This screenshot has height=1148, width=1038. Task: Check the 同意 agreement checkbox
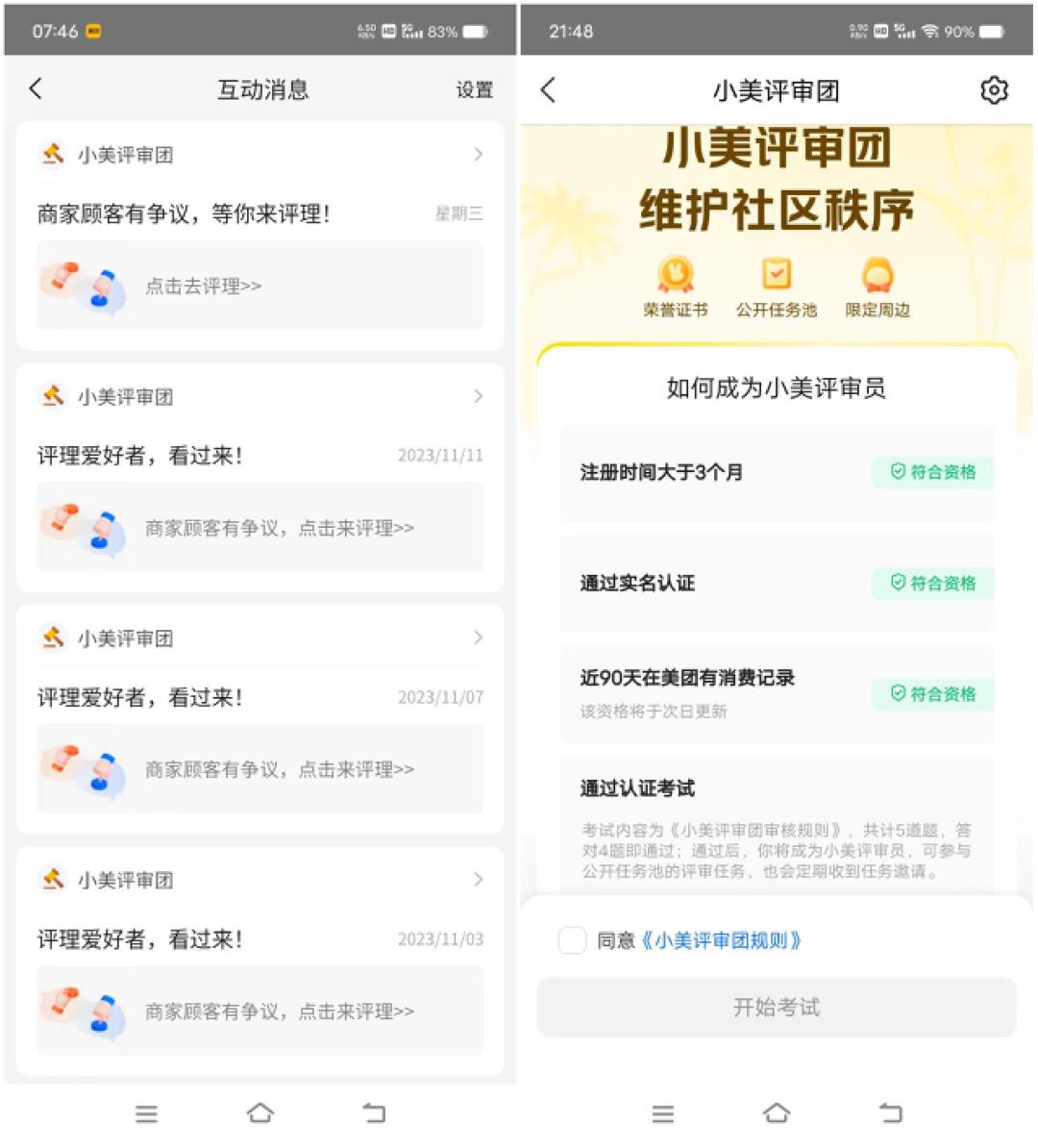573,940
